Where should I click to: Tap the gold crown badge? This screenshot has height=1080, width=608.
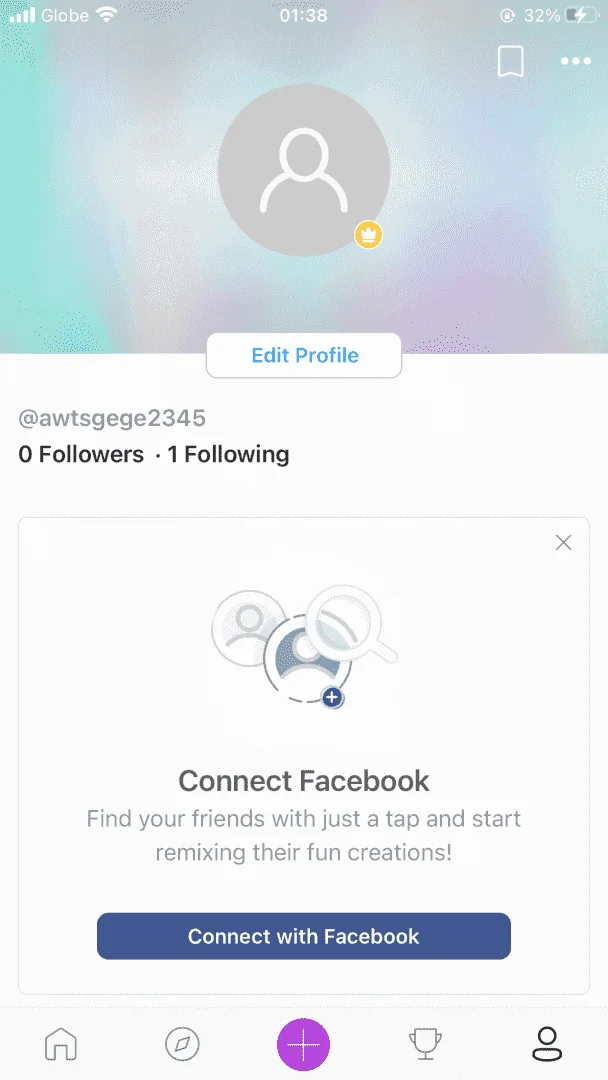368,235
